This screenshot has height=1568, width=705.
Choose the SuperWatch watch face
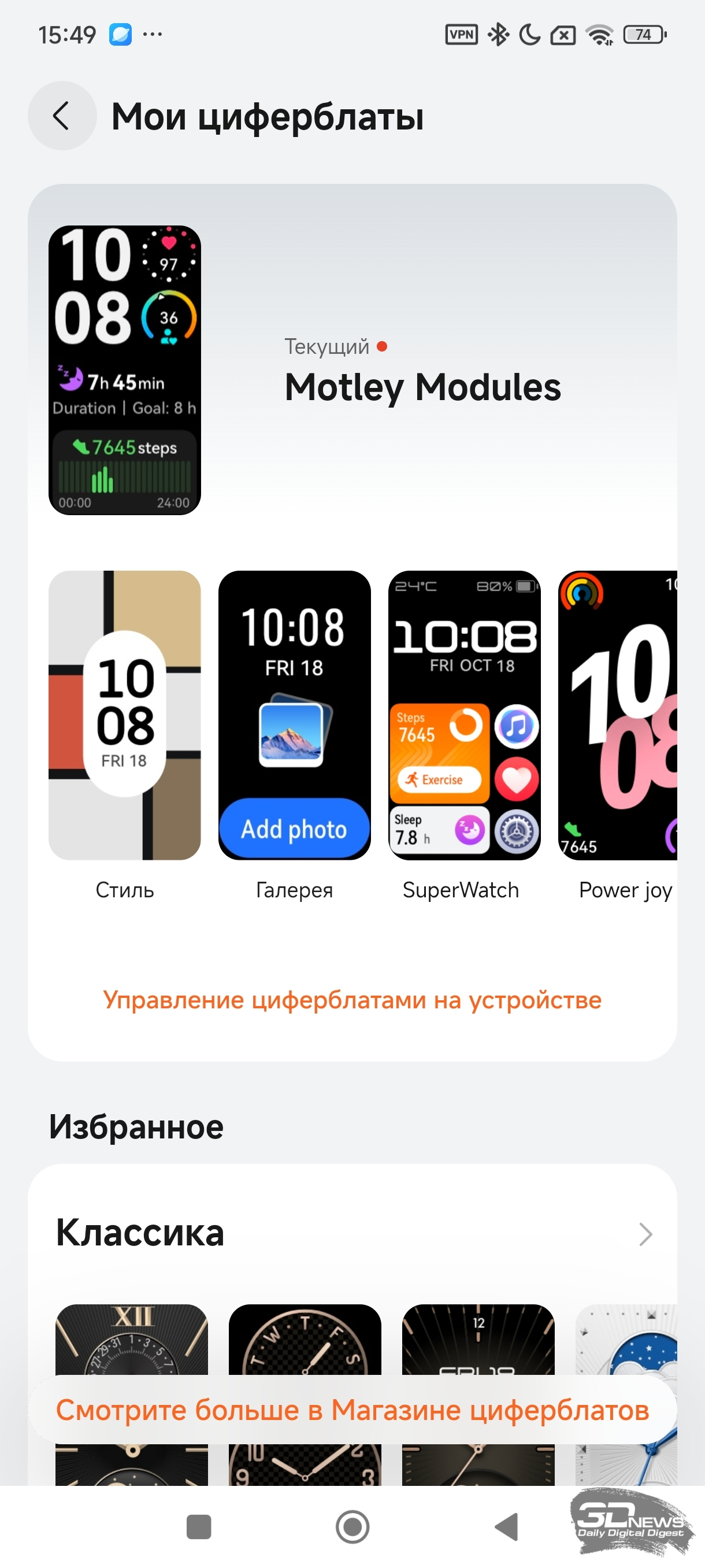click(x=464, y=715)
